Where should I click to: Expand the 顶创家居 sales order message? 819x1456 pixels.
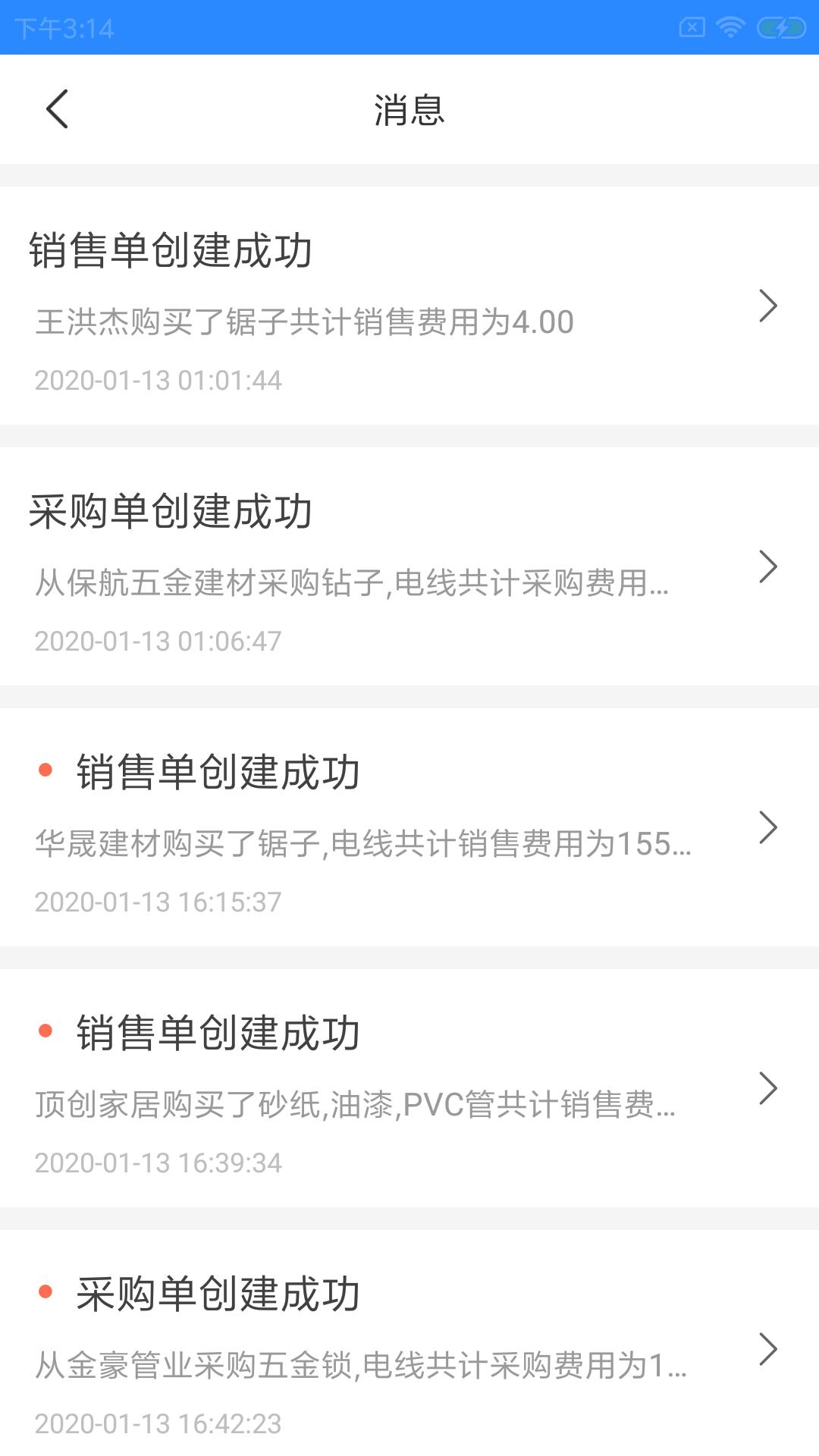click(770, 1088)
